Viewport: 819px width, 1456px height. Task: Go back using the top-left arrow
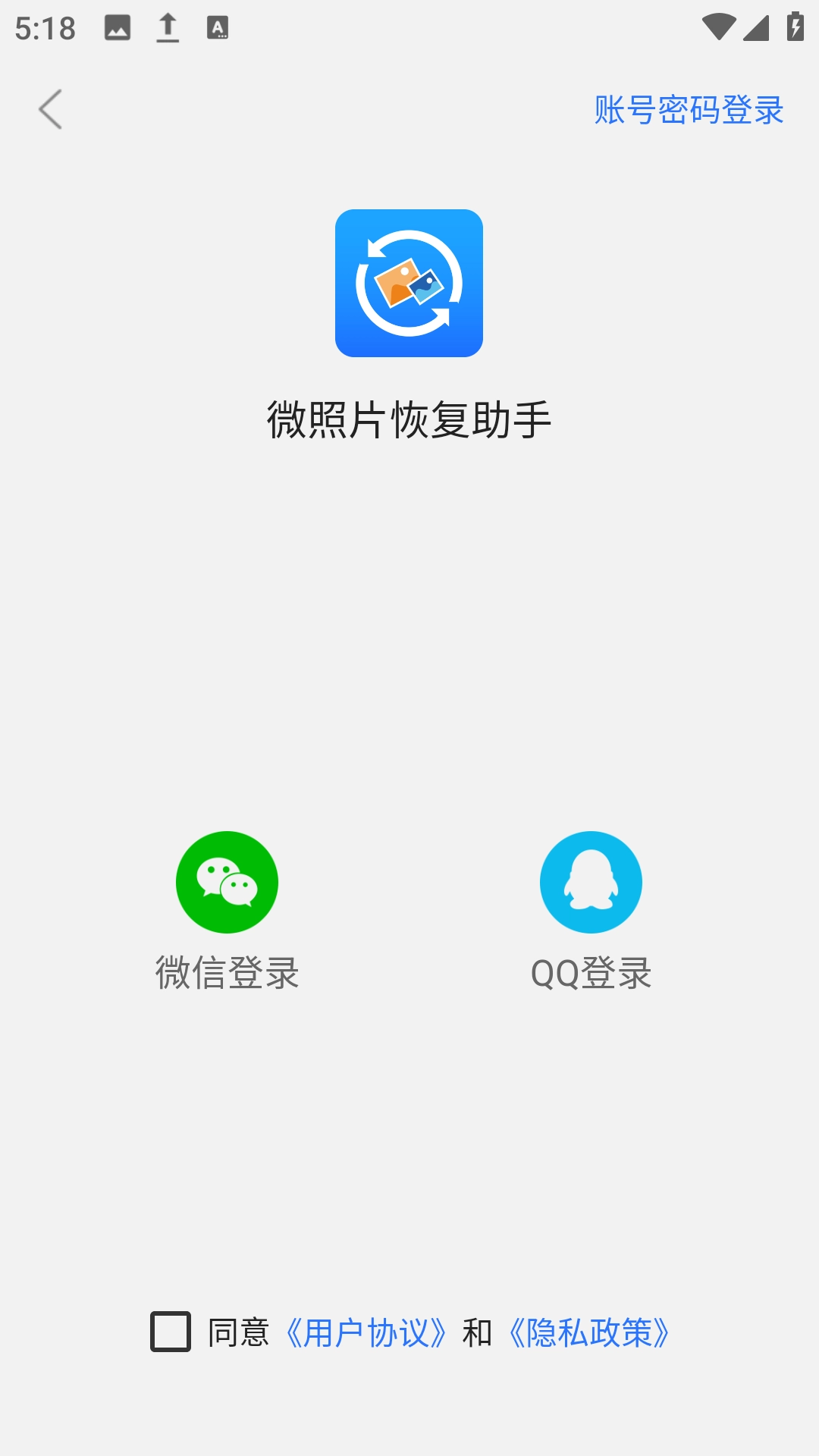(50, 110)
